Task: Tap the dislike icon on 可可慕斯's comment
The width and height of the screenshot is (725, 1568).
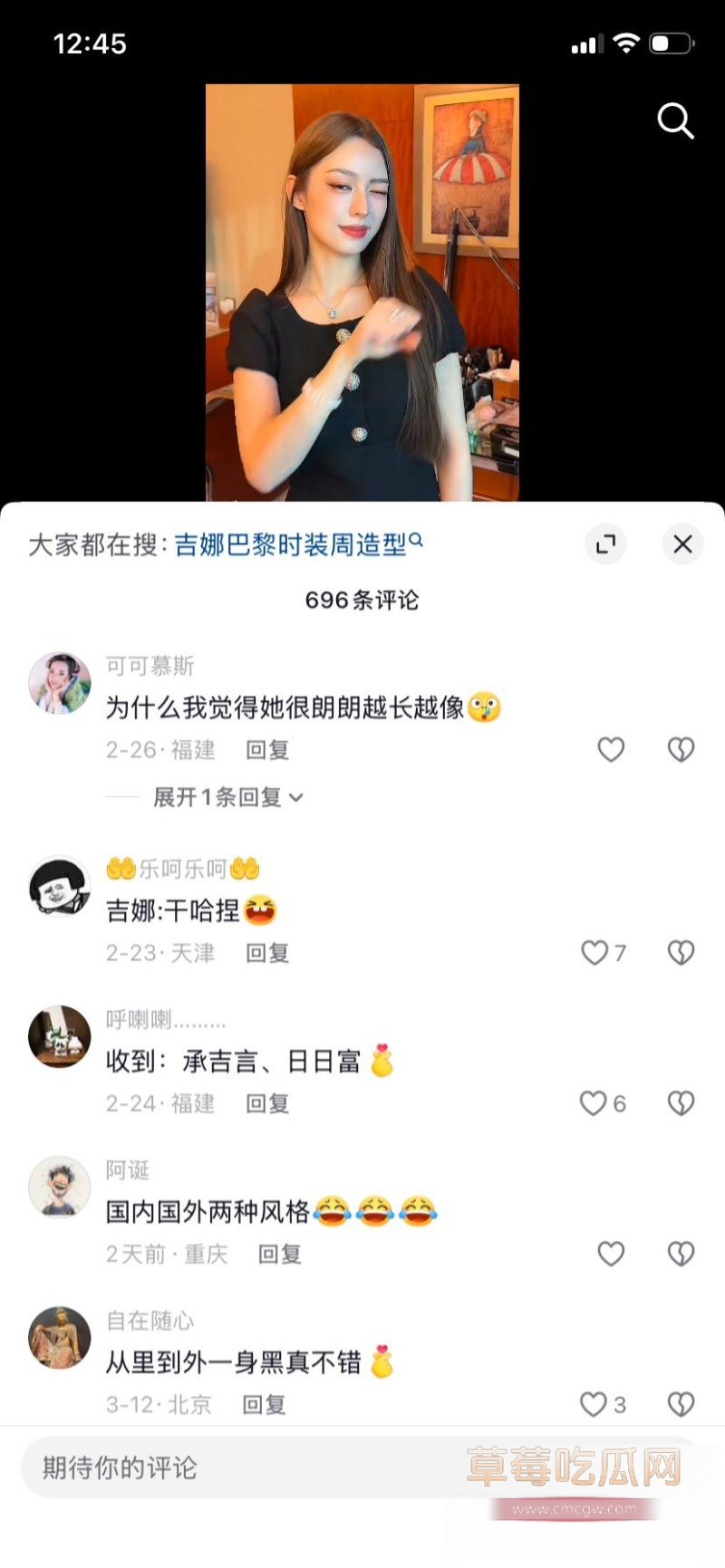Action: click(681, 749)
